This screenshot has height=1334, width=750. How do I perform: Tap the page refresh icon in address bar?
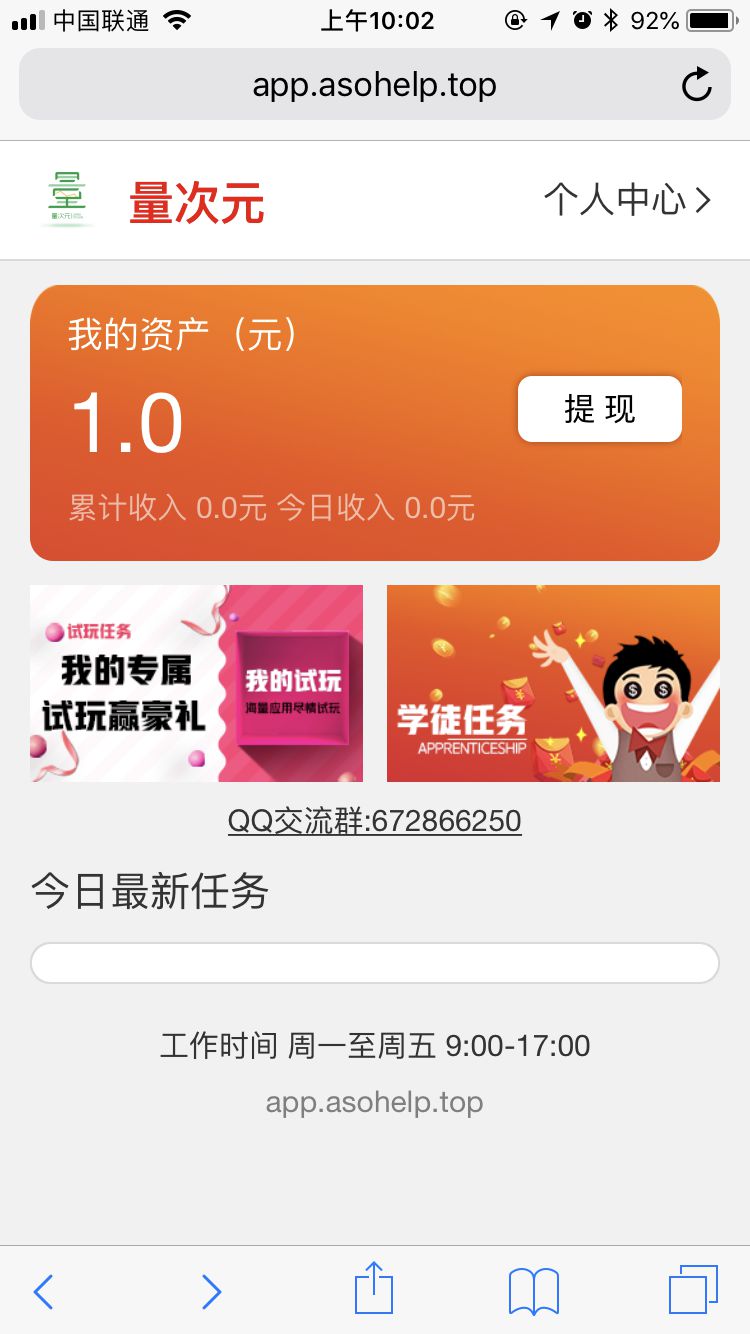[x=695, y=84]
